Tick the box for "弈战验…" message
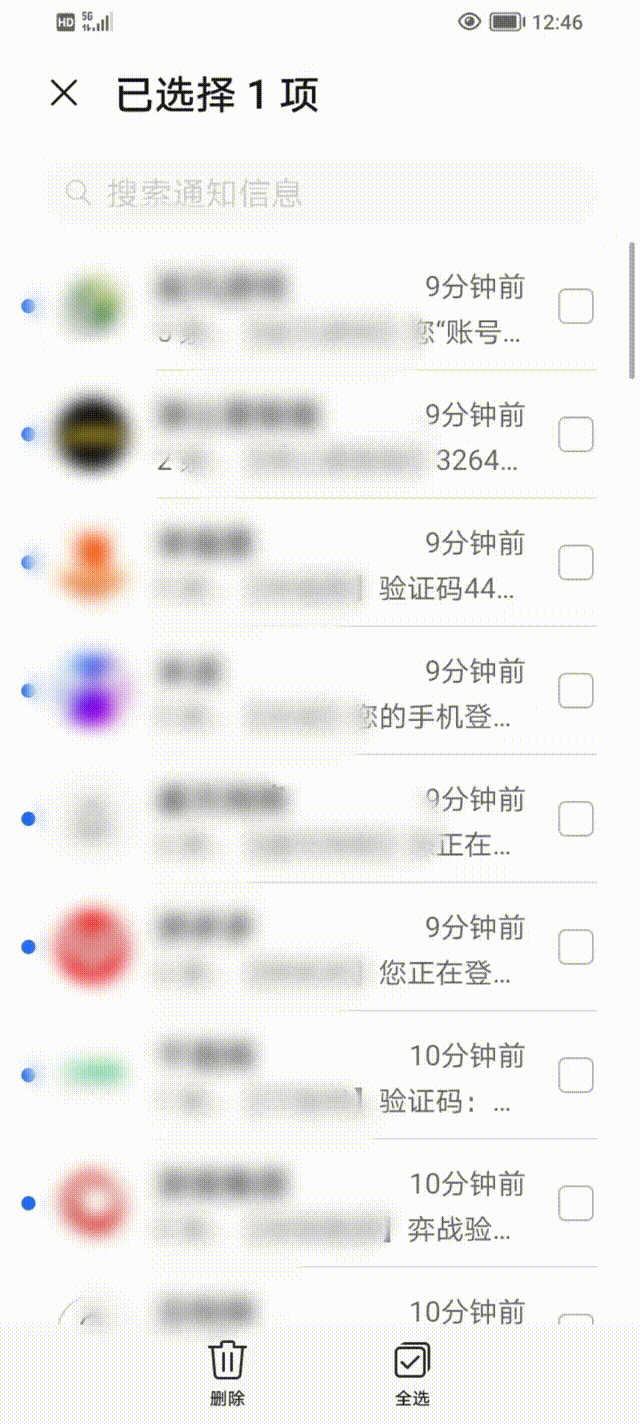The width and height of the screenshot is (640, 1424). 576,1203
